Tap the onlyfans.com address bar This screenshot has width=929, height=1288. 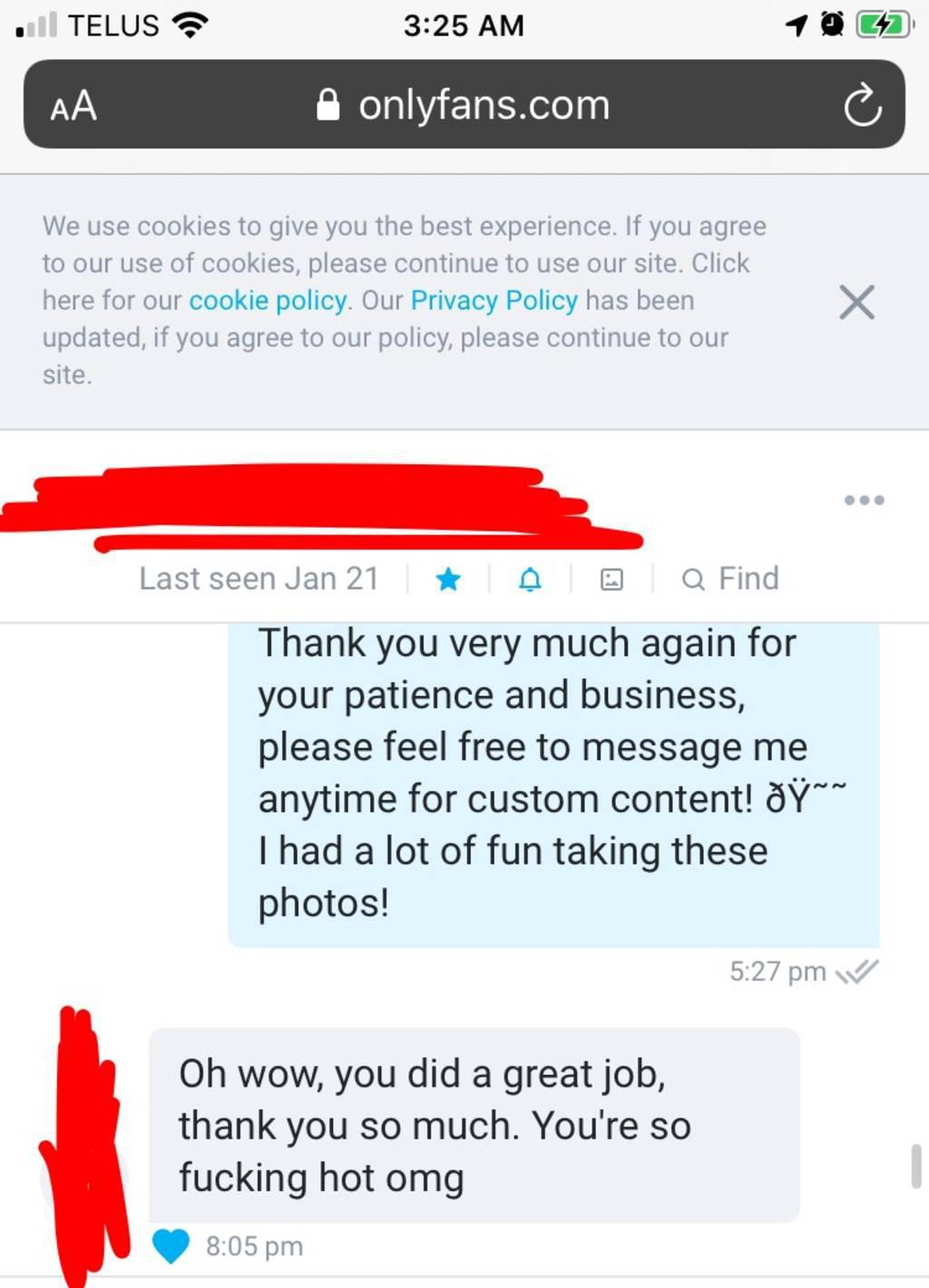(464, 106)
